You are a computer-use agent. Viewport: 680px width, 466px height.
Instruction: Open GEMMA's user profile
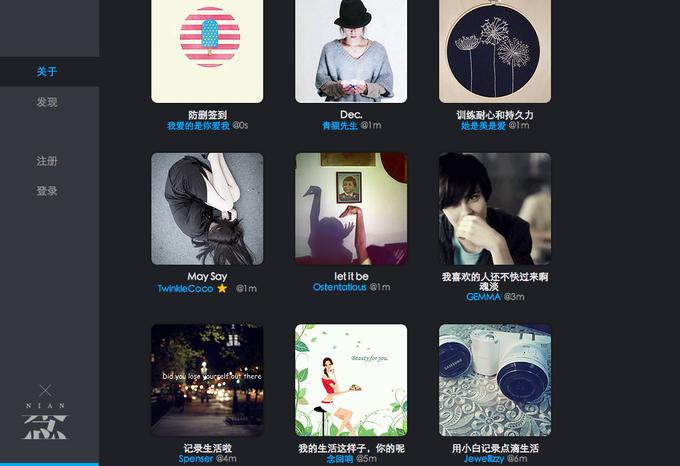point(483,297)
